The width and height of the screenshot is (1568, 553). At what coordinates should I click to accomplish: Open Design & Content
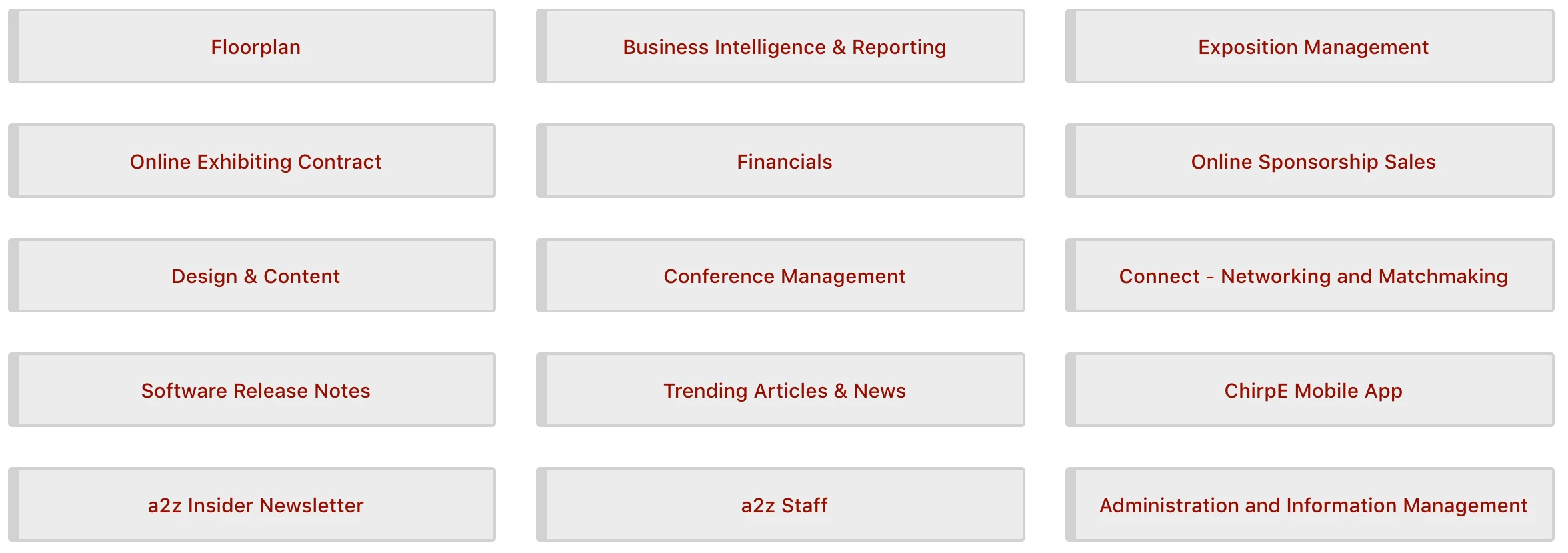coord(255,276)
